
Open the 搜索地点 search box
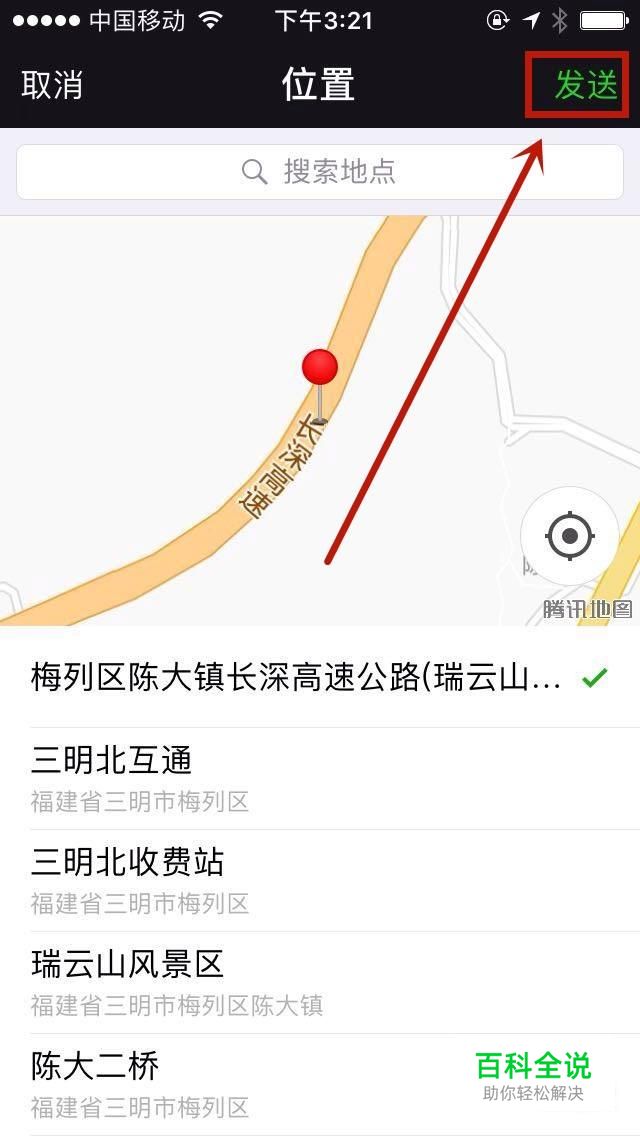pos(320,172)
